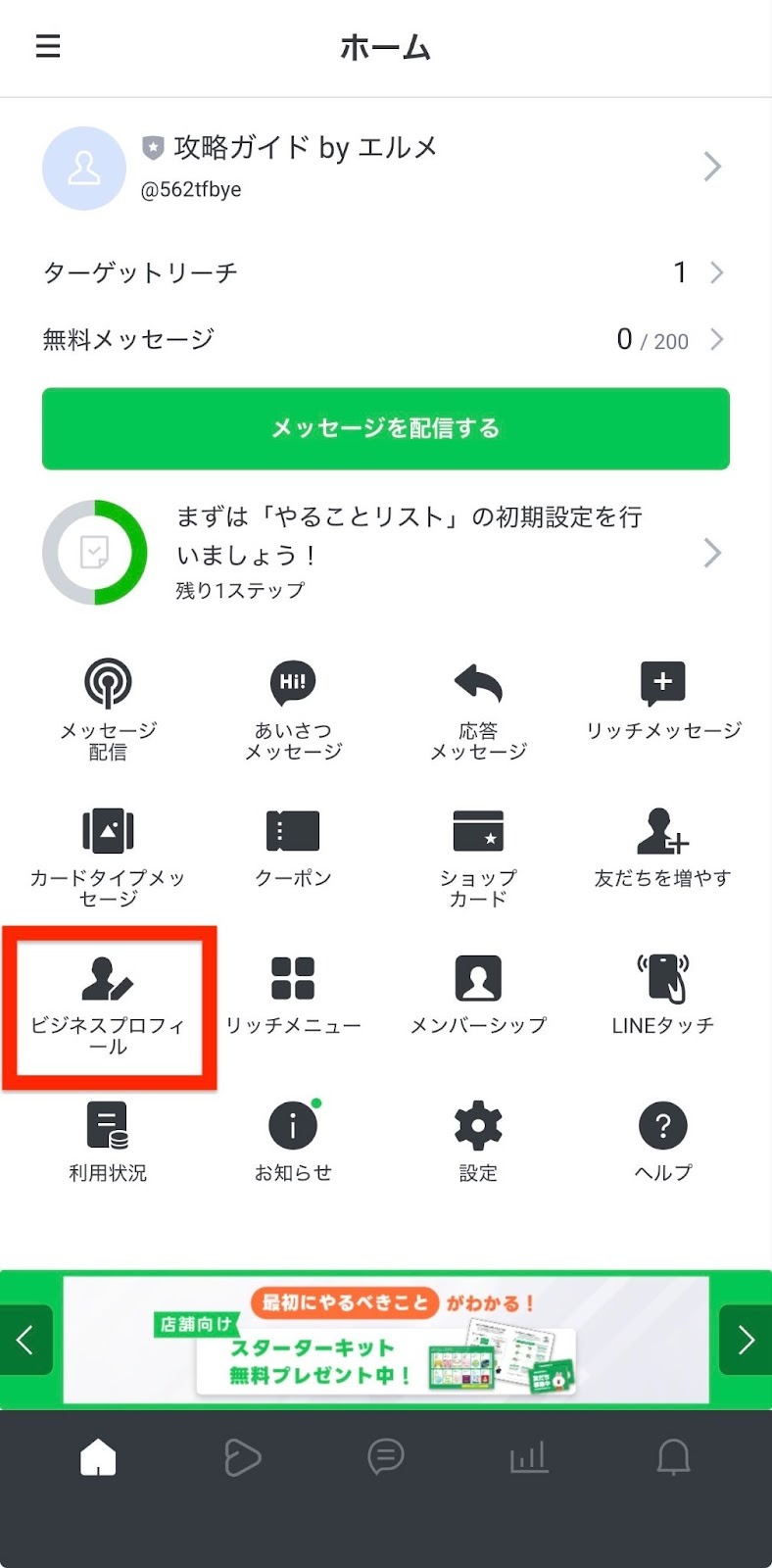The width and height of the screenshot is (772, 1568).
Task: Open リッチメニュー
Action: click(293, 996)
